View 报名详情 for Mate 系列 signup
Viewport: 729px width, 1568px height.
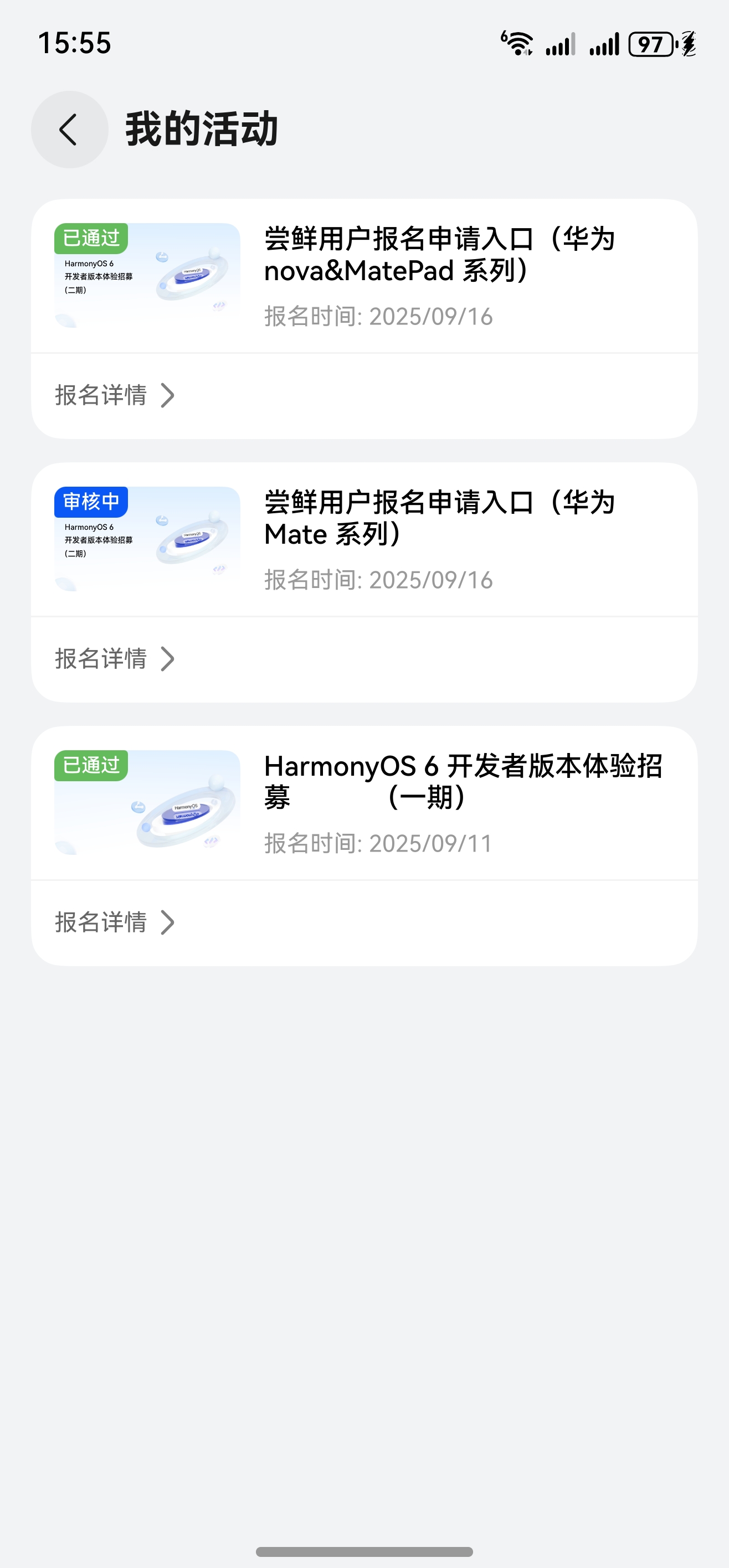(x=115, y=659)
